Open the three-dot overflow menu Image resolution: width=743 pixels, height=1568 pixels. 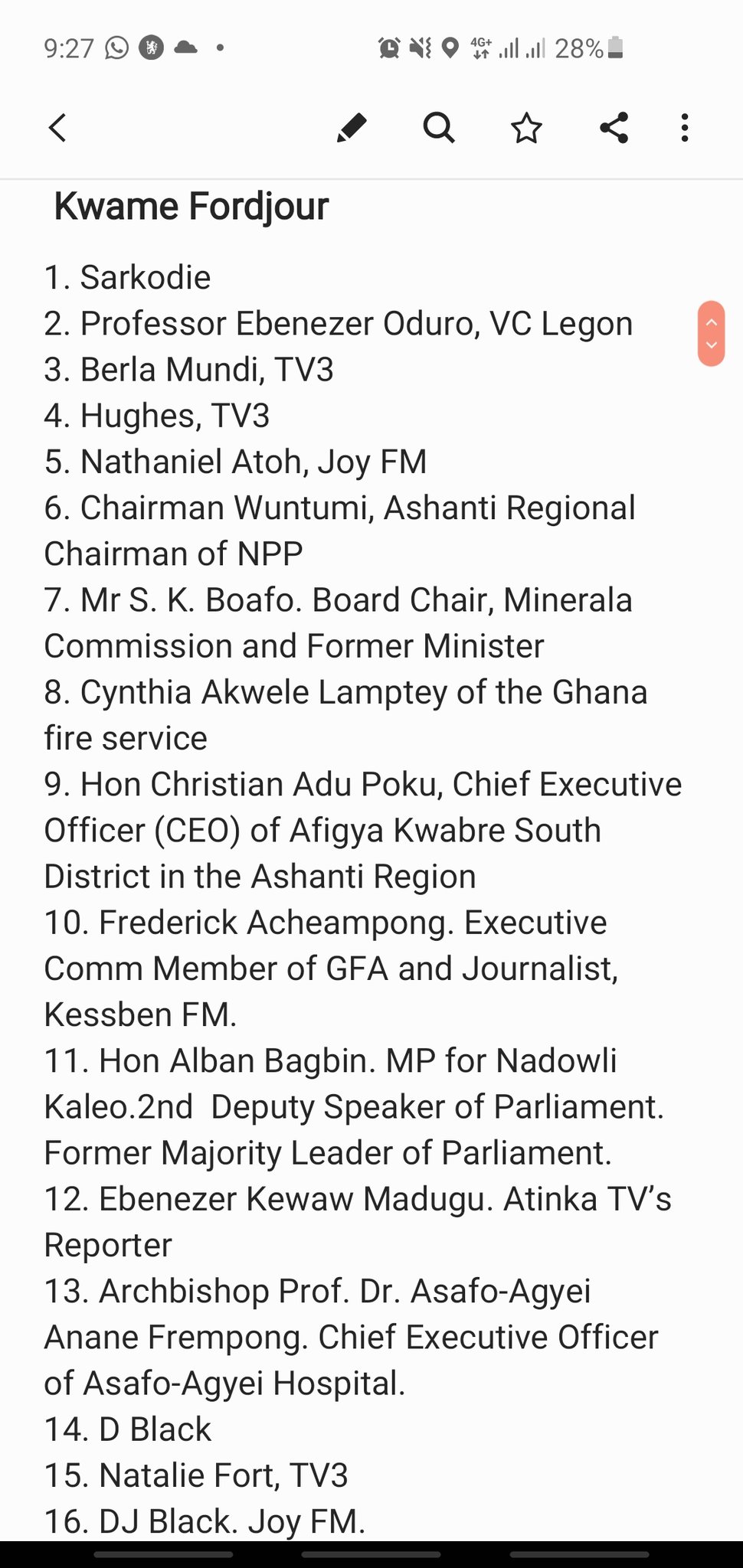point(685,128)
